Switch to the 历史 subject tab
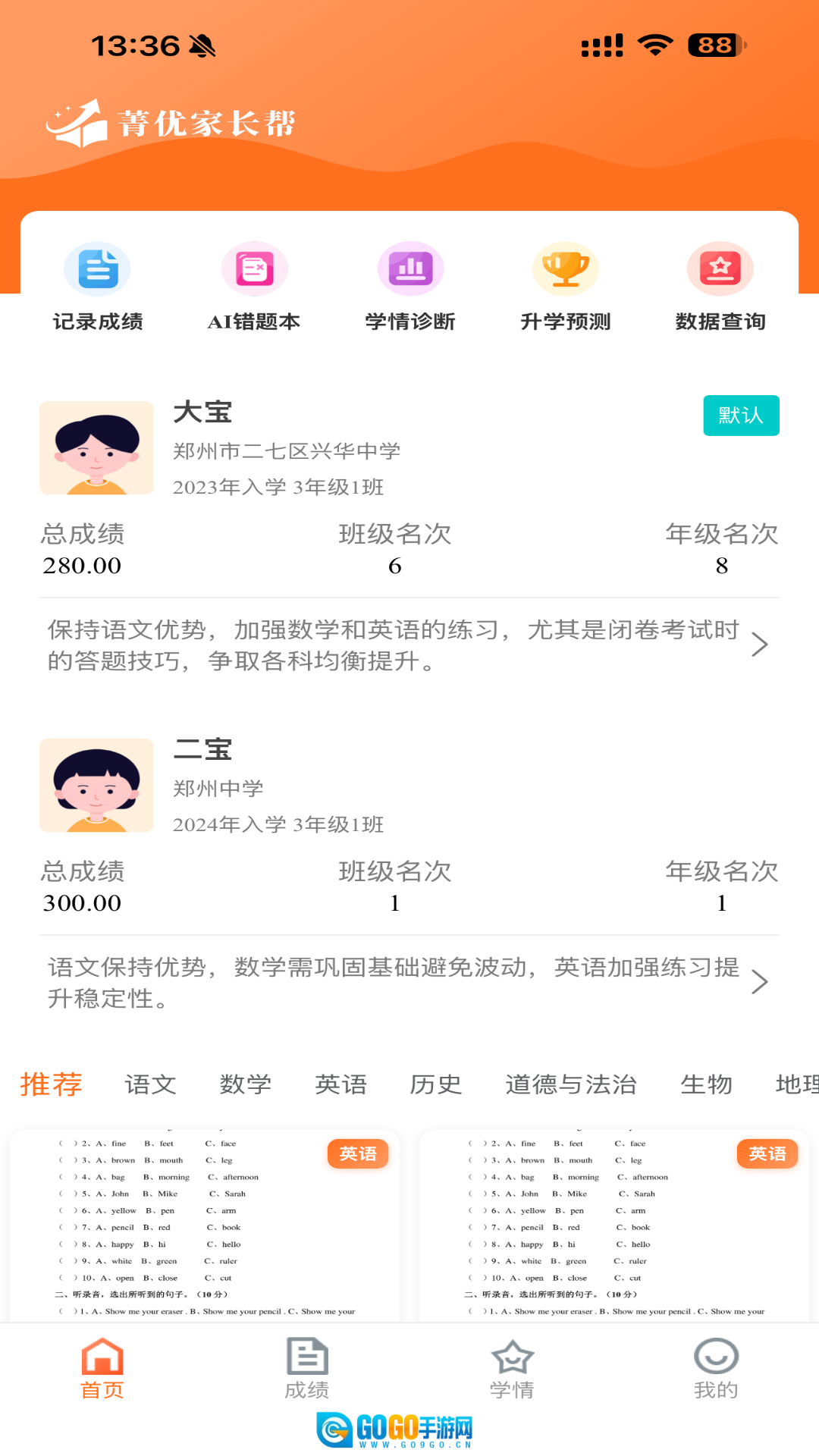Viewport: 819px width, 1456px height. point(436,1084)
